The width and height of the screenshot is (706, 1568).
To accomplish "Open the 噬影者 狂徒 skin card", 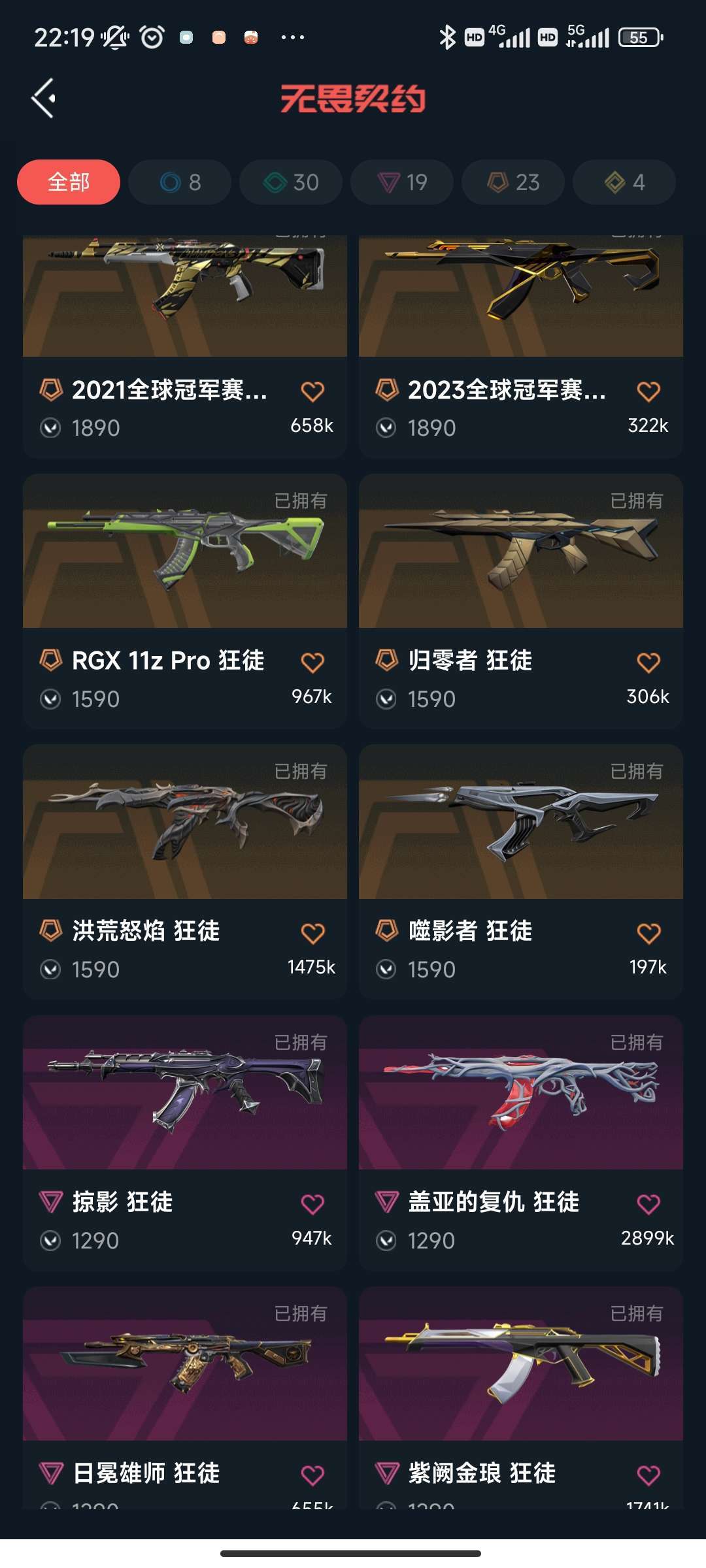I will pos(521,872).
